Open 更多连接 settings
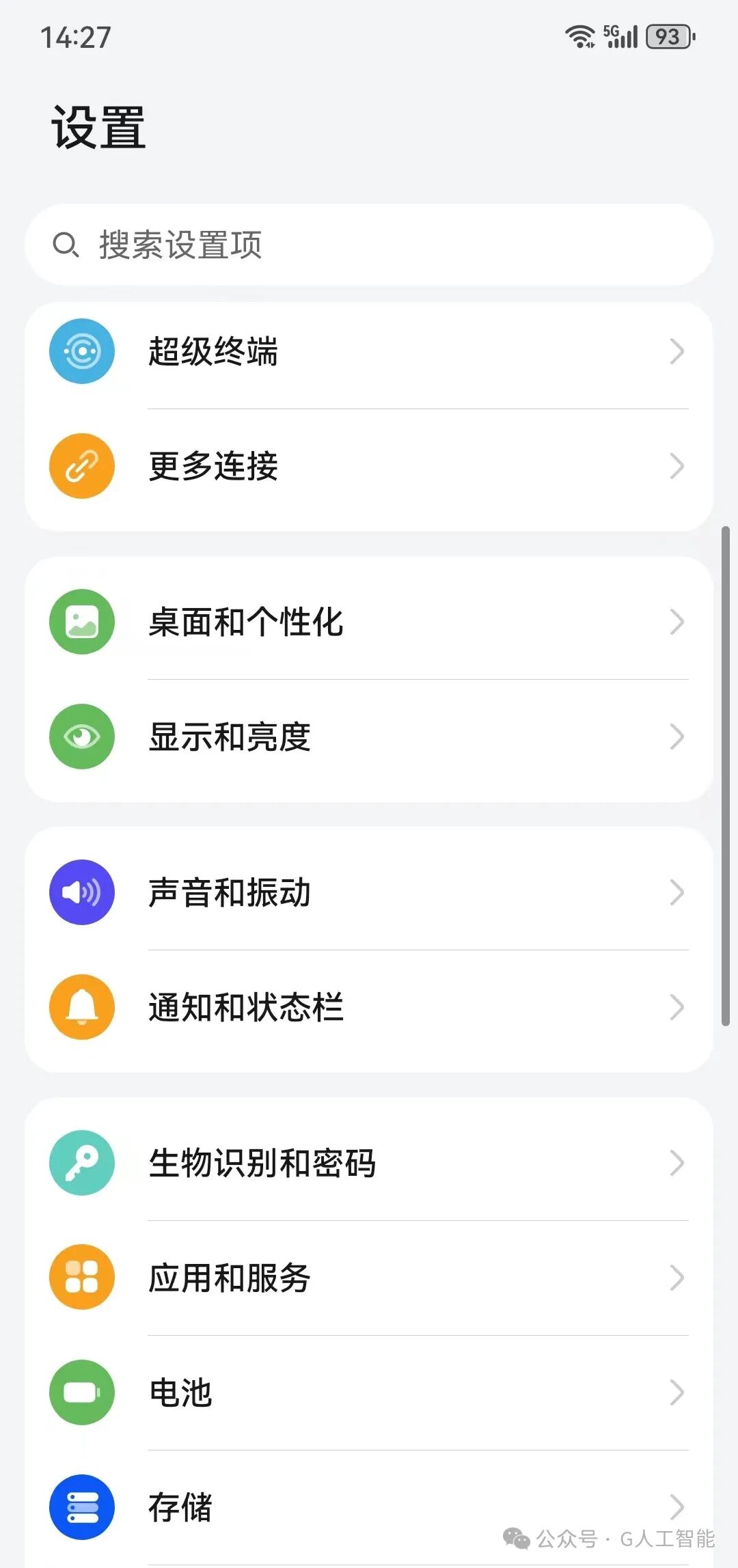The height and width of the screenshot is (1568, 738). [369, 467]
